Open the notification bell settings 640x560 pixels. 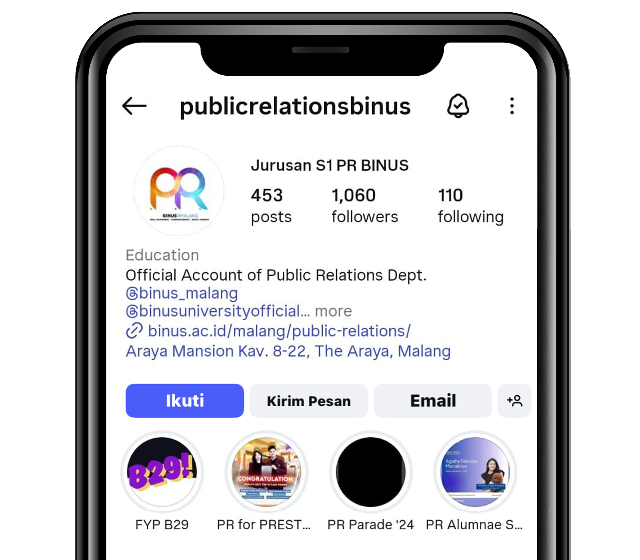pyautogui.click(x=458, y=106)
